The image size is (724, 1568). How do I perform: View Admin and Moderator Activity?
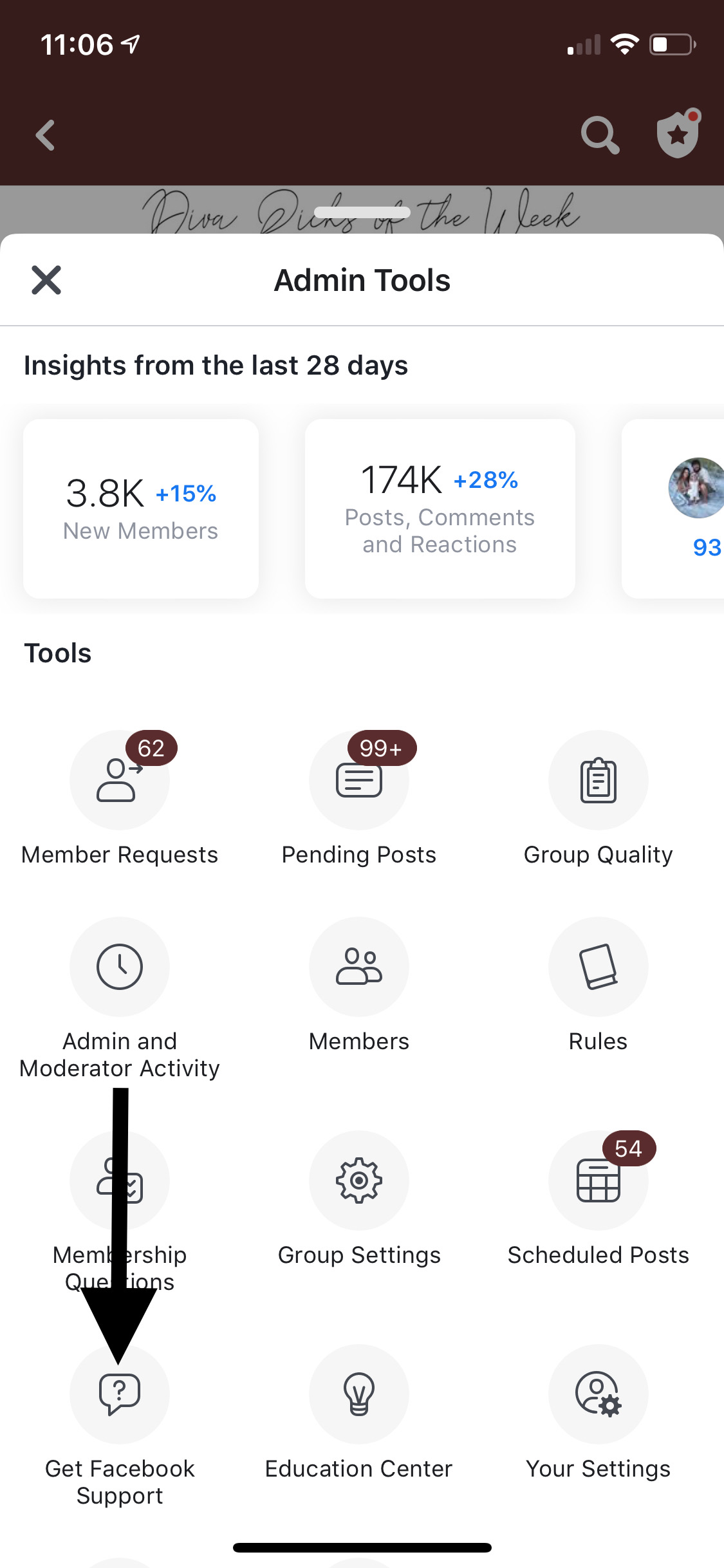(x=120, y=998)
